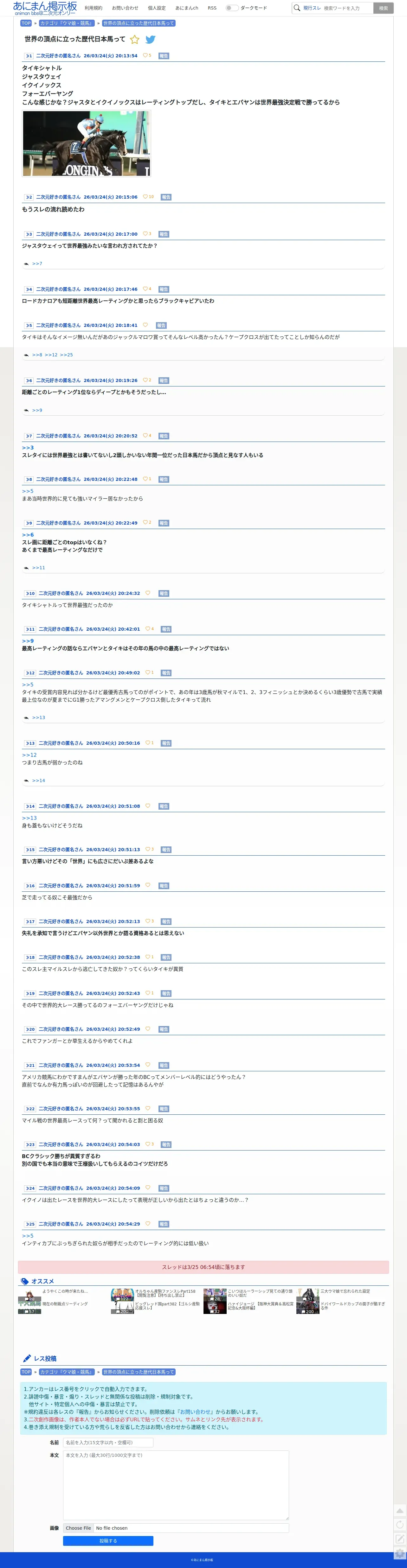Tap the >>3 anchor in post 7

pos(28,447)
